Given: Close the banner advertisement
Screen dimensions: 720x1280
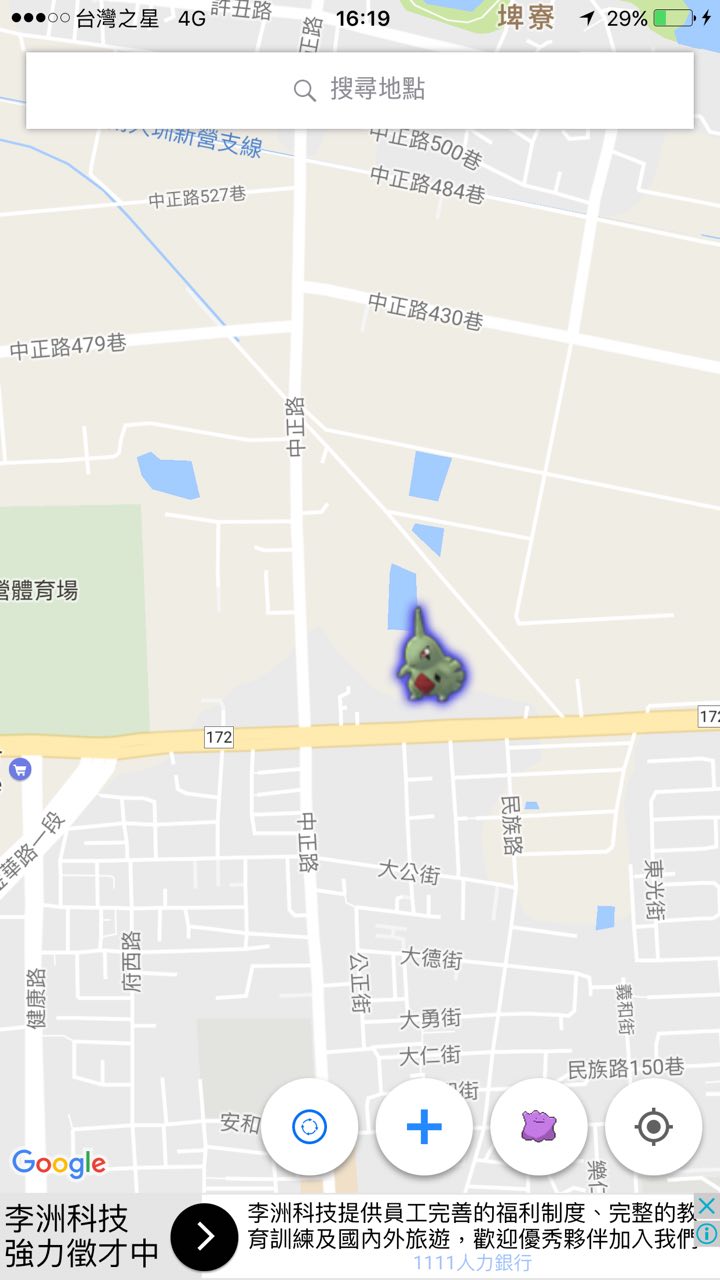Looking at the screenshot, I should (707, 1207).
